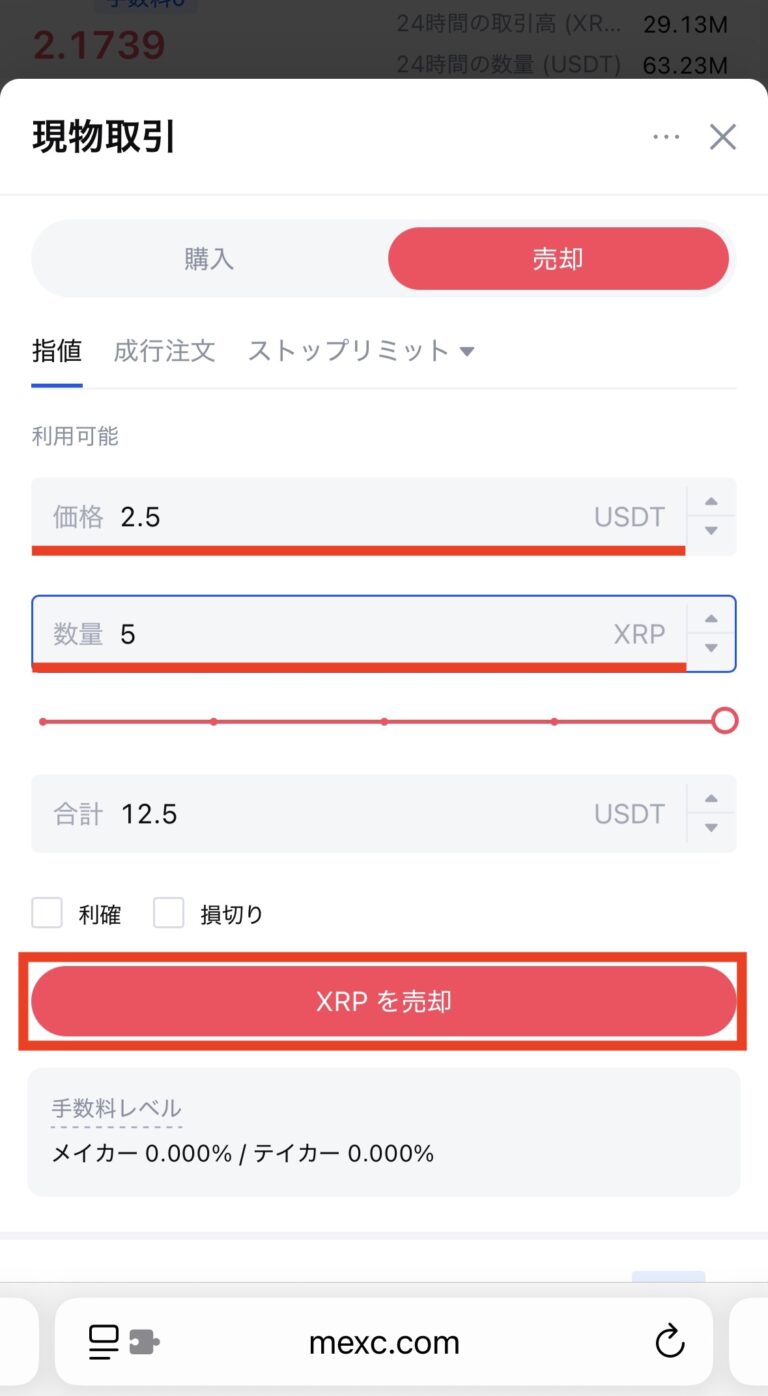Edit the 数量 field in XRP
Screen dimensions: 768x1396
358,633
